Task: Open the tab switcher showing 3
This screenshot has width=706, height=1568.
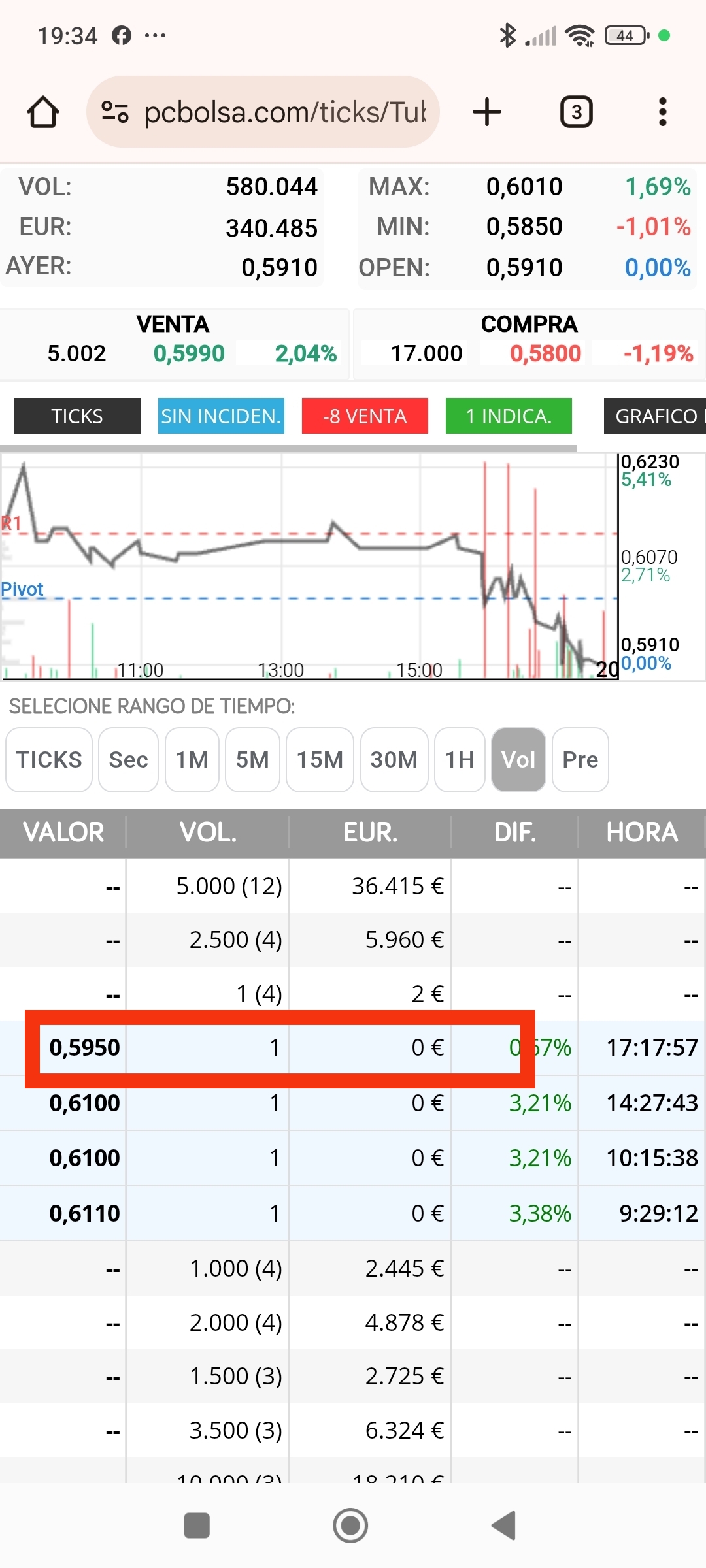Action: click(577, 112)
